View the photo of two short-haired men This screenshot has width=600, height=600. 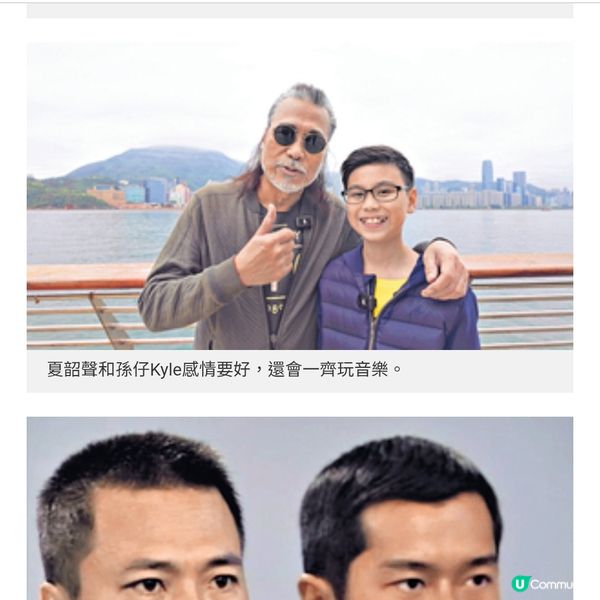300,508
